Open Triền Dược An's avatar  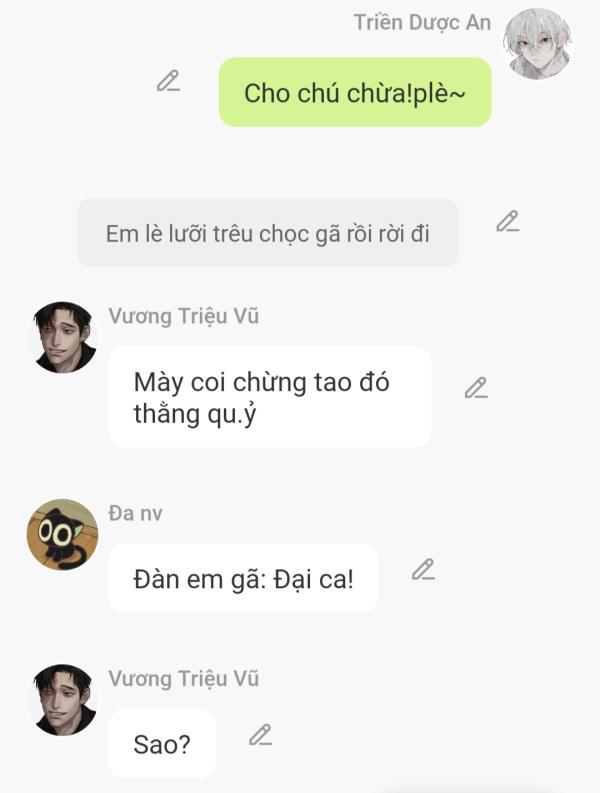[539, 43]
